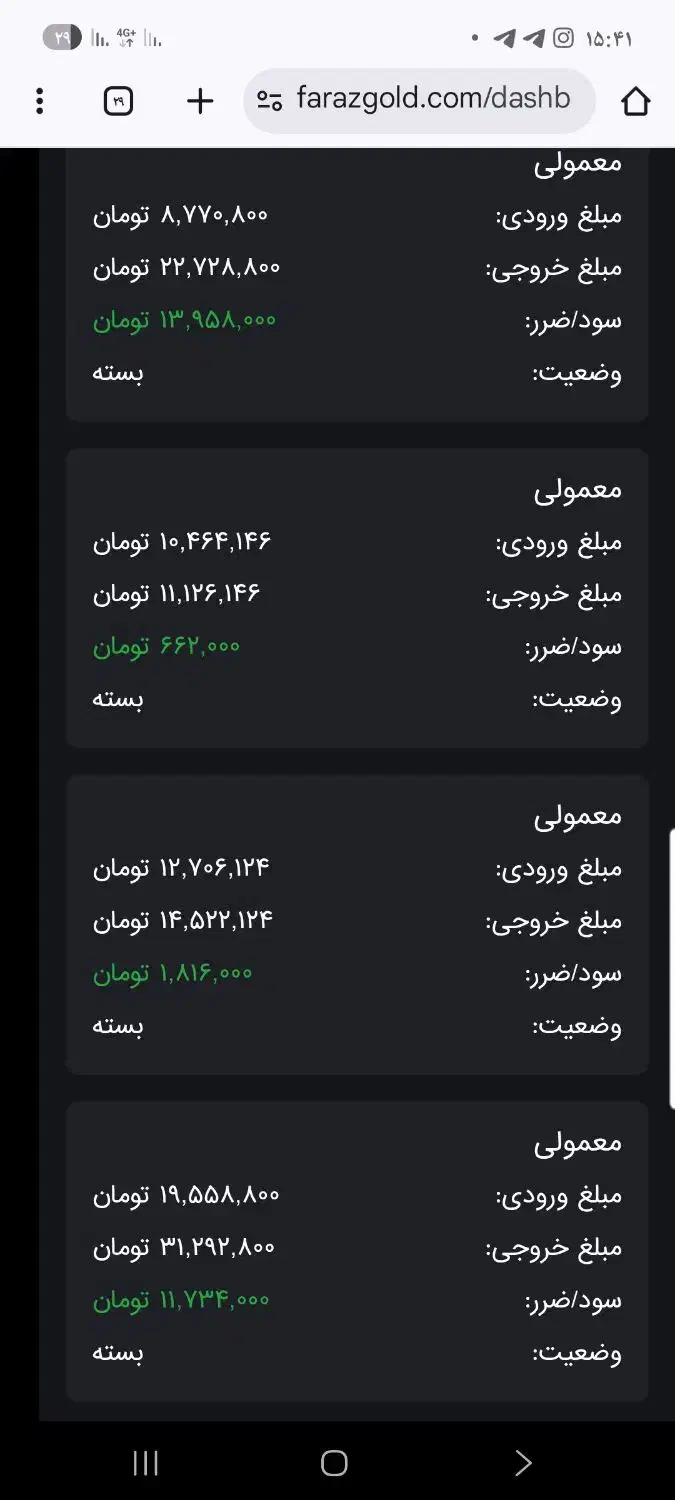Image resolution: width=675 pixels, height=1500 pixels.
Task: Open a new browser tab
Action: coord(200,101)
